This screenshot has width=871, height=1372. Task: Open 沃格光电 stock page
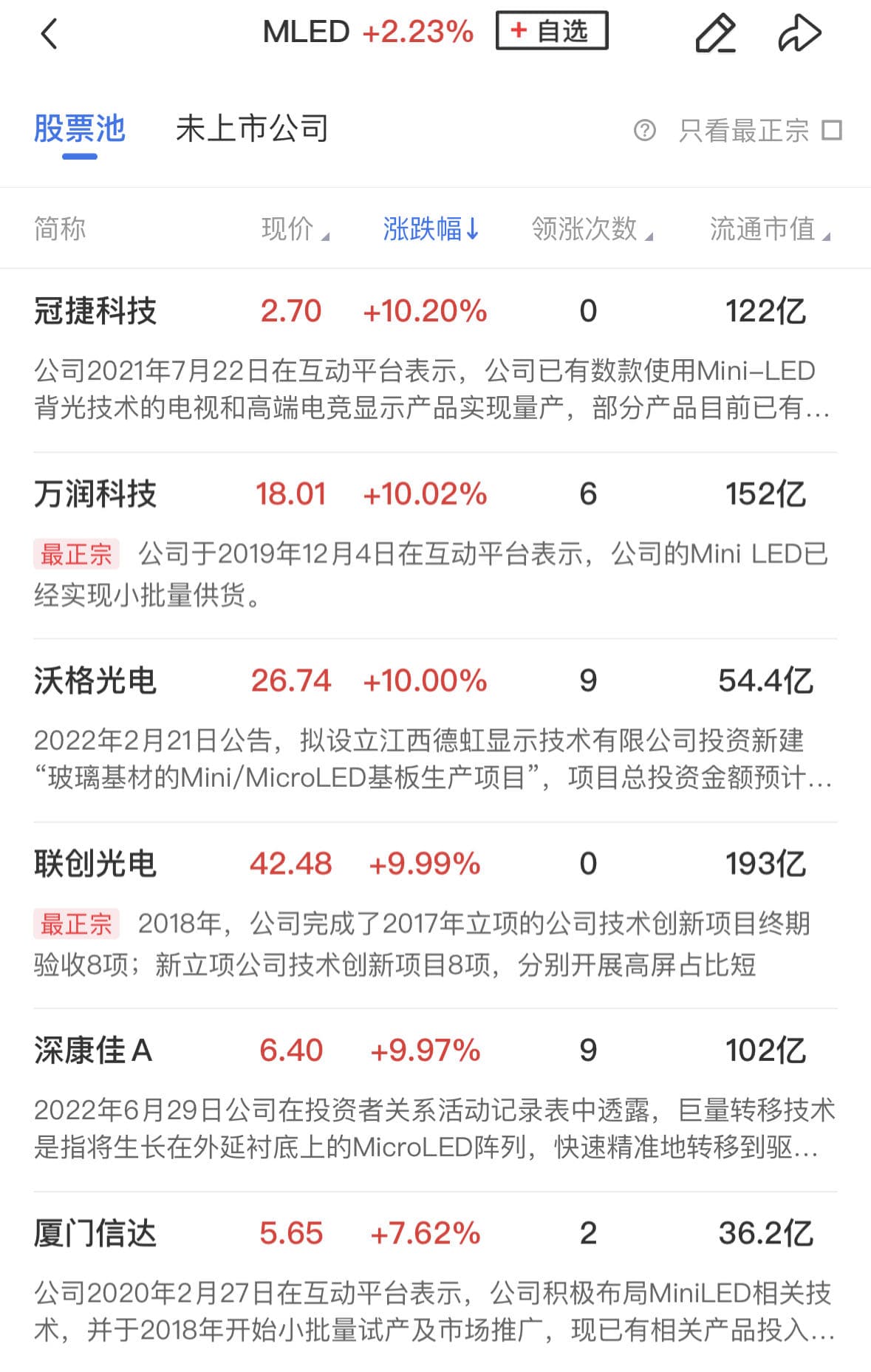96,680
